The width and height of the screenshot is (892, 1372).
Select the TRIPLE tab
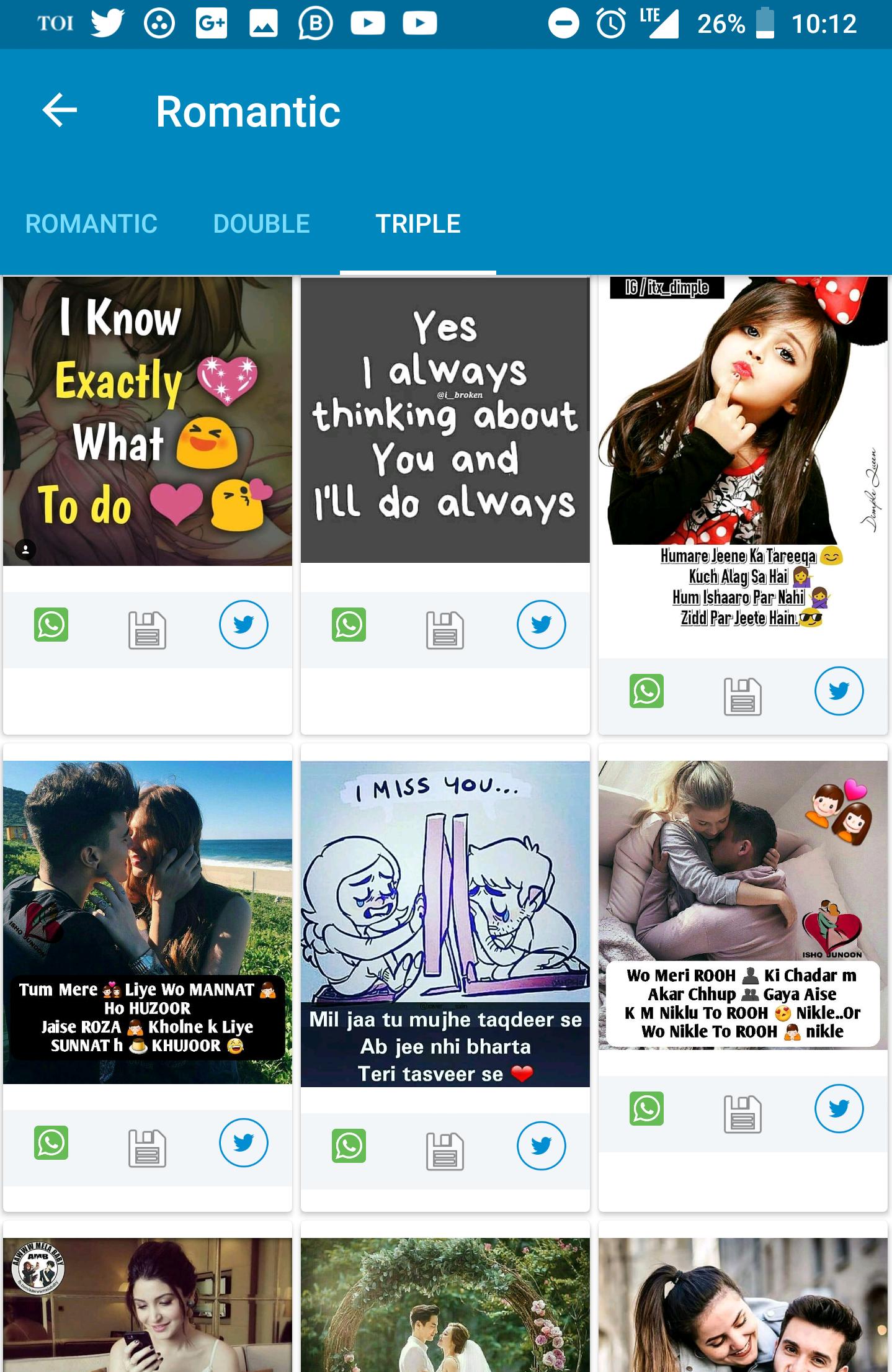pos(417,224)
